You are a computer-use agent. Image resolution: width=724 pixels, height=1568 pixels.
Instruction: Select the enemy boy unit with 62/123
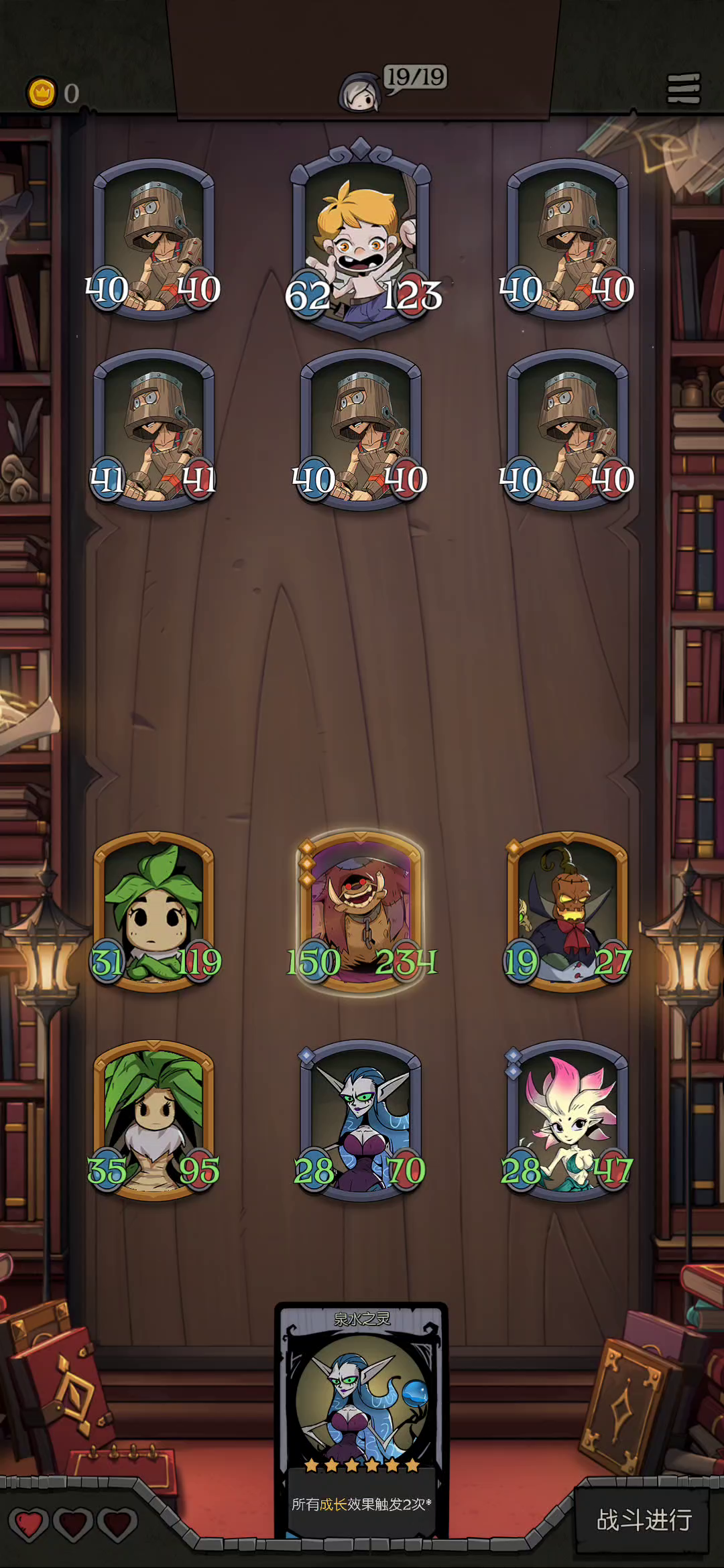361,241
